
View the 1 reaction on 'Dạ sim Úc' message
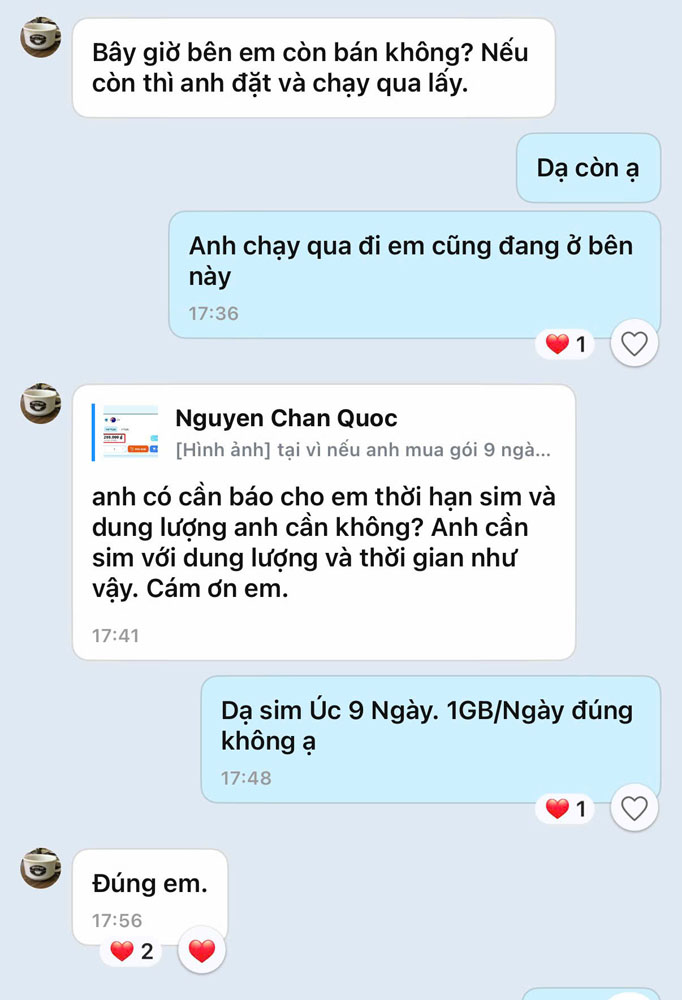point(567,808)
